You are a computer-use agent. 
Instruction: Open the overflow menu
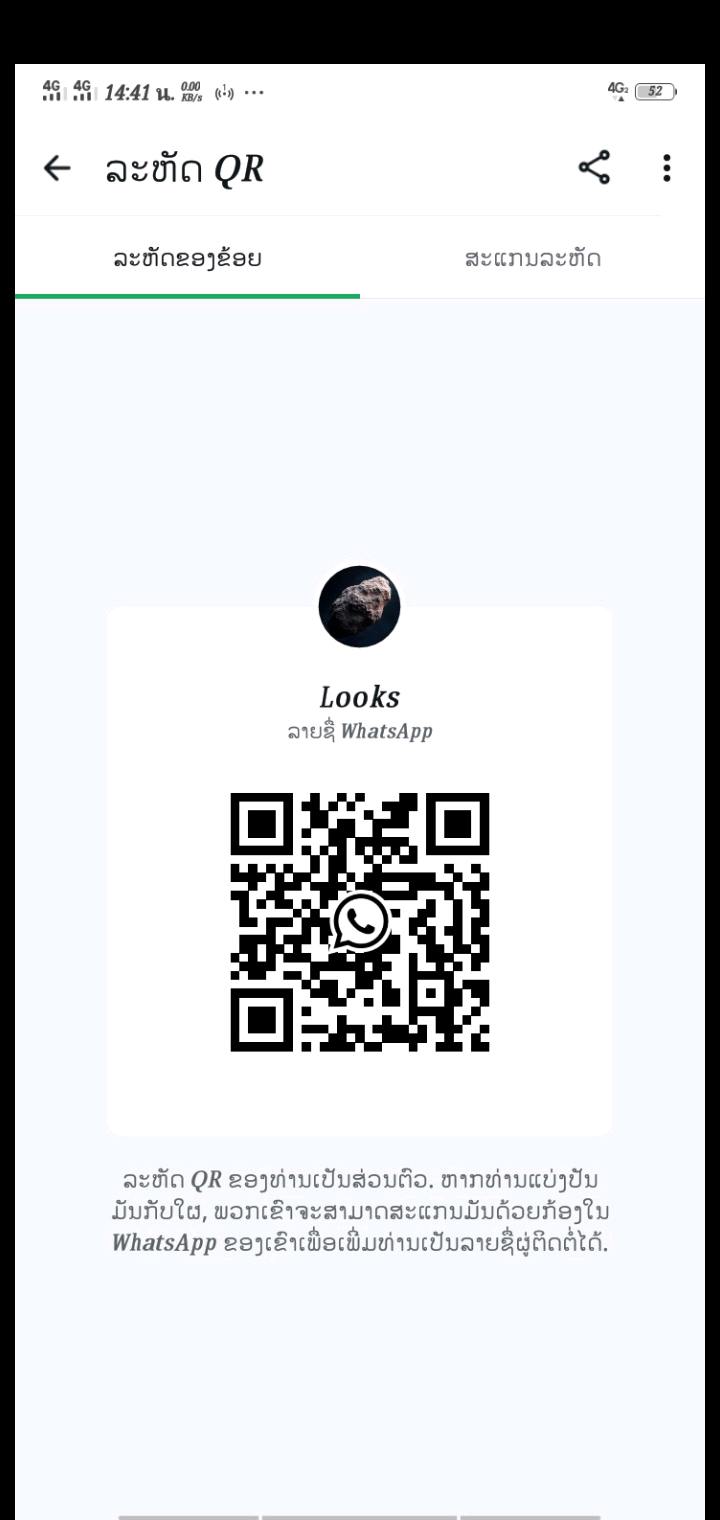(x=666, y=168)
